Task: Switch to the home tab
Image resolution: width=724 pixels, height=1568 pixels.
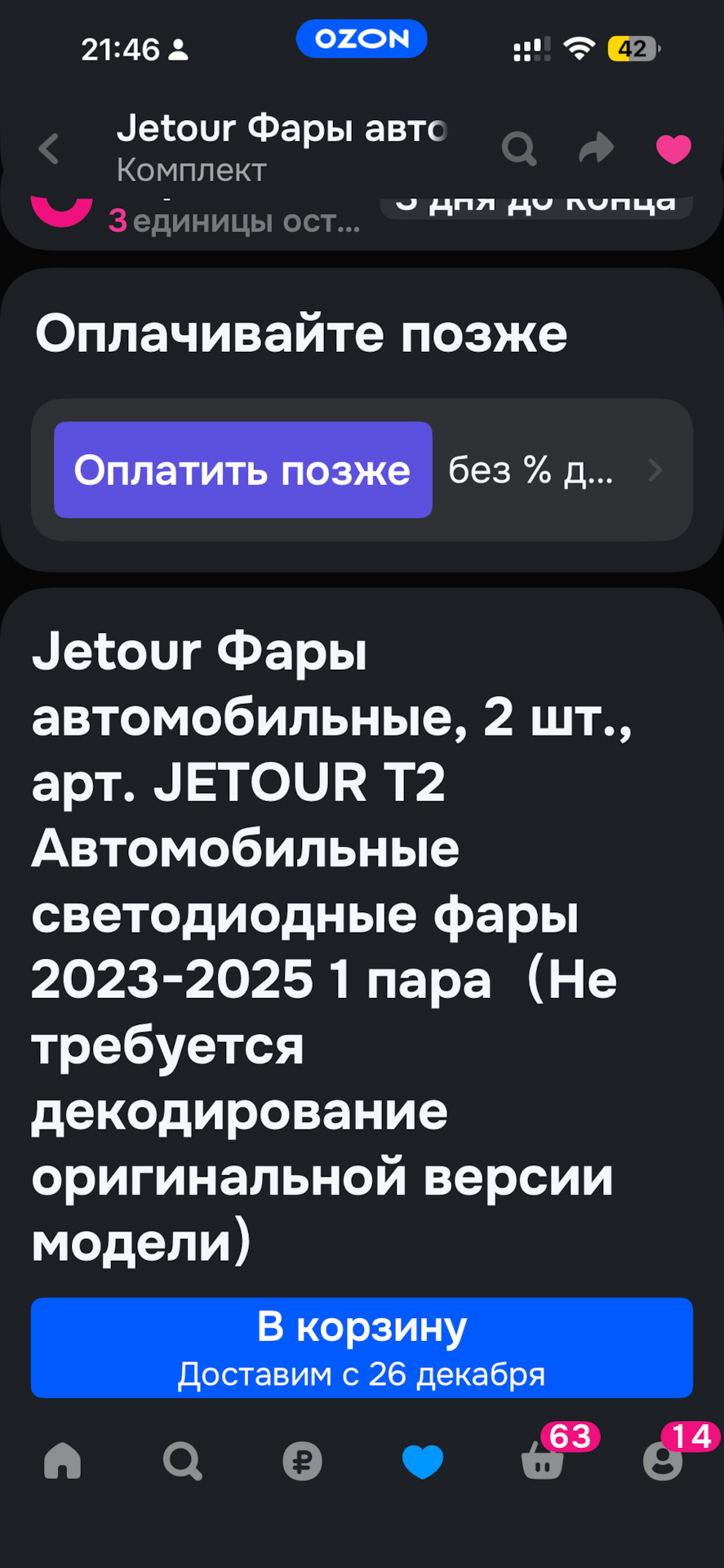Action: point(63,1460)
